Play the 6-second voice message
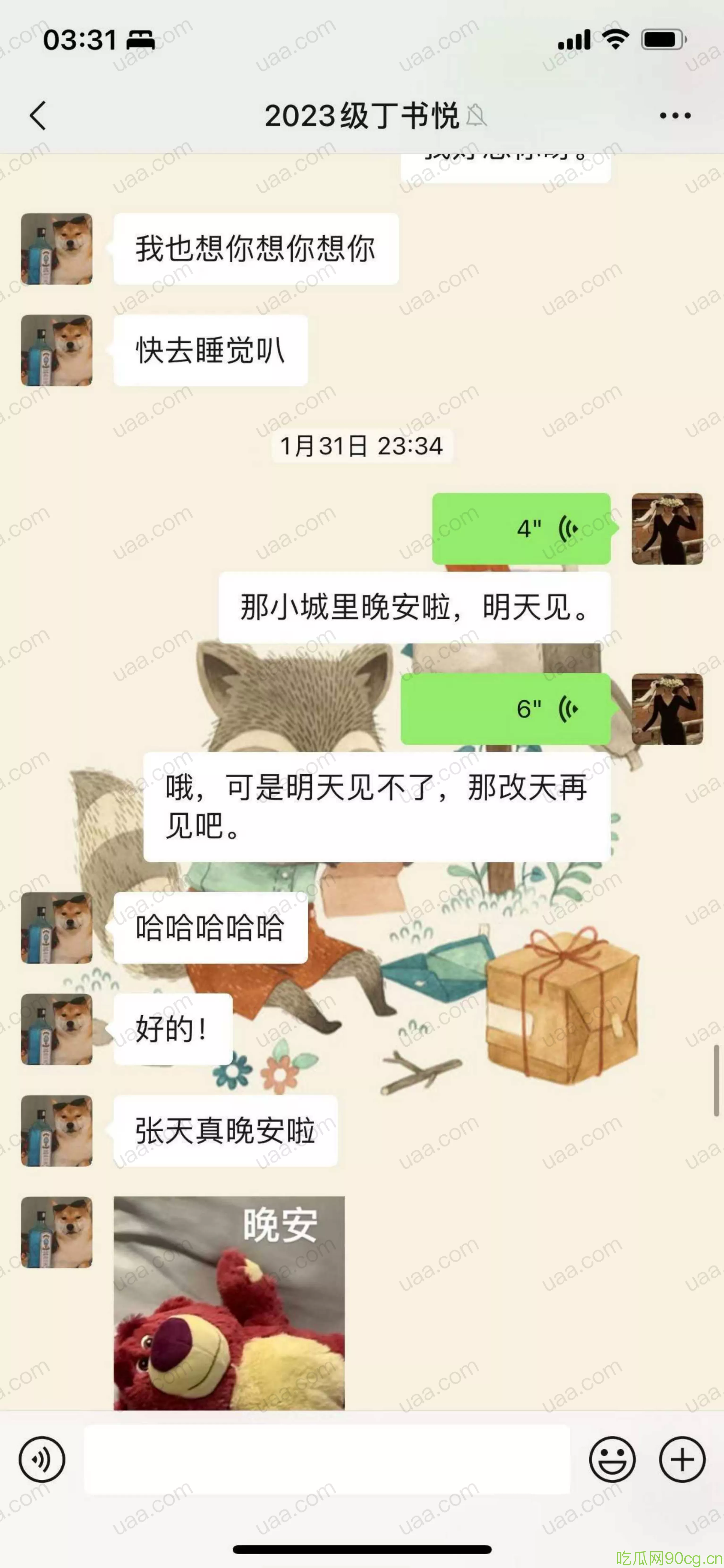 [505, 709]
